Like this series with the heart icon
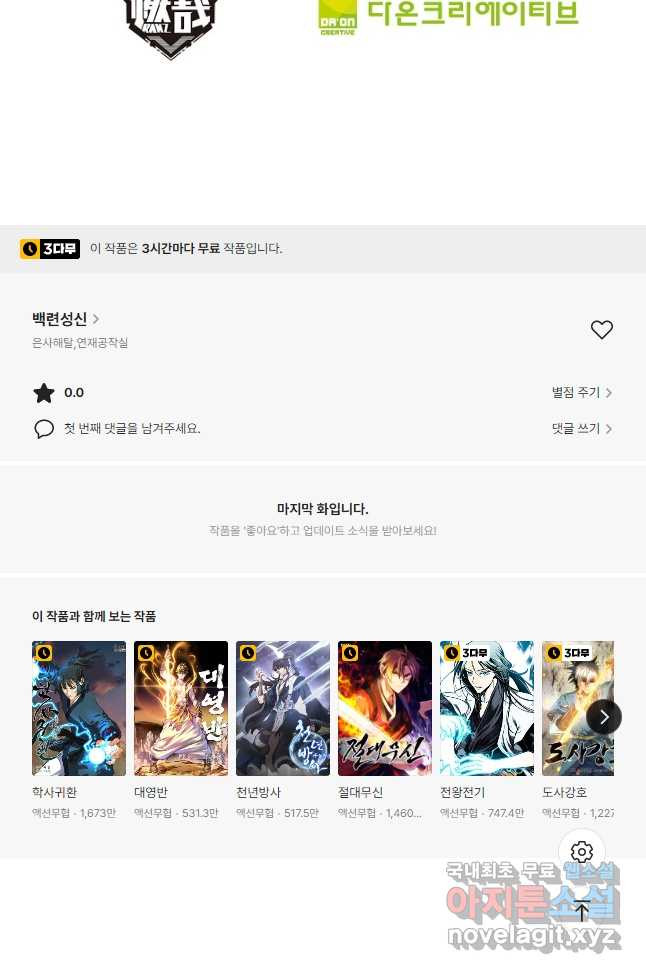Screen dimensions: 646x974 click(x=601, y=330)
